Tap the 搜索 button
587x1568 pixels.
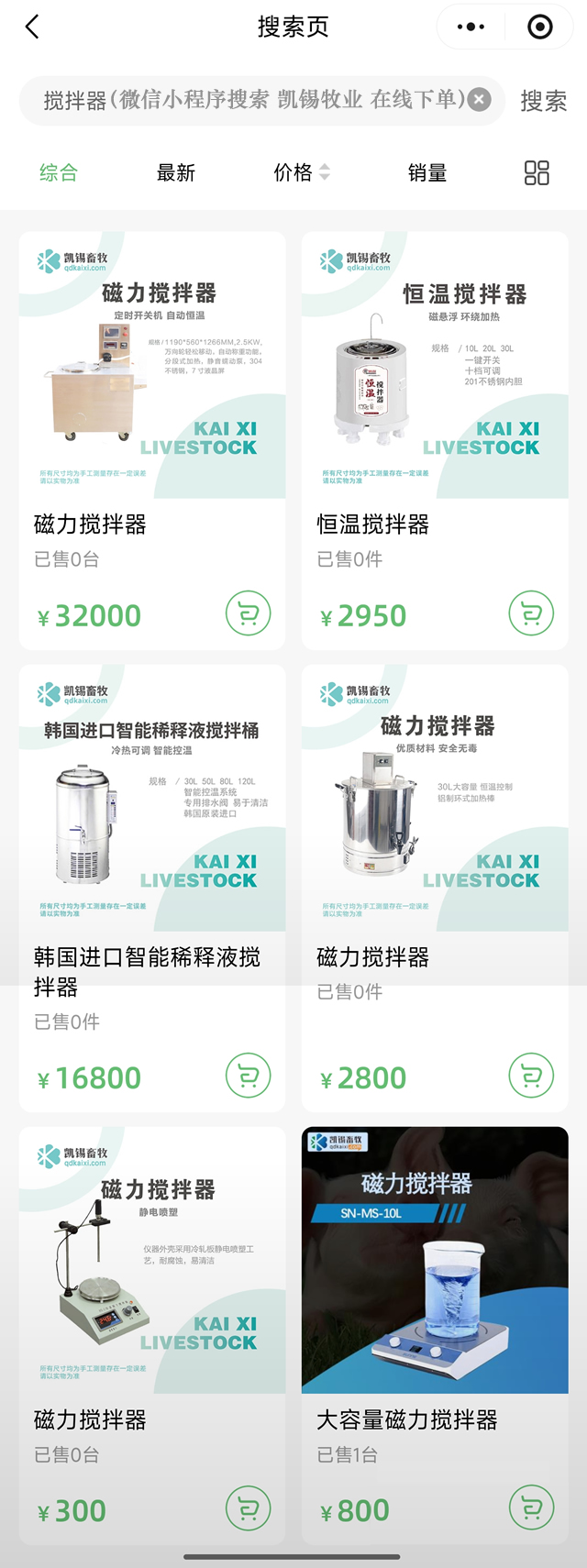(x=543, y=101)
